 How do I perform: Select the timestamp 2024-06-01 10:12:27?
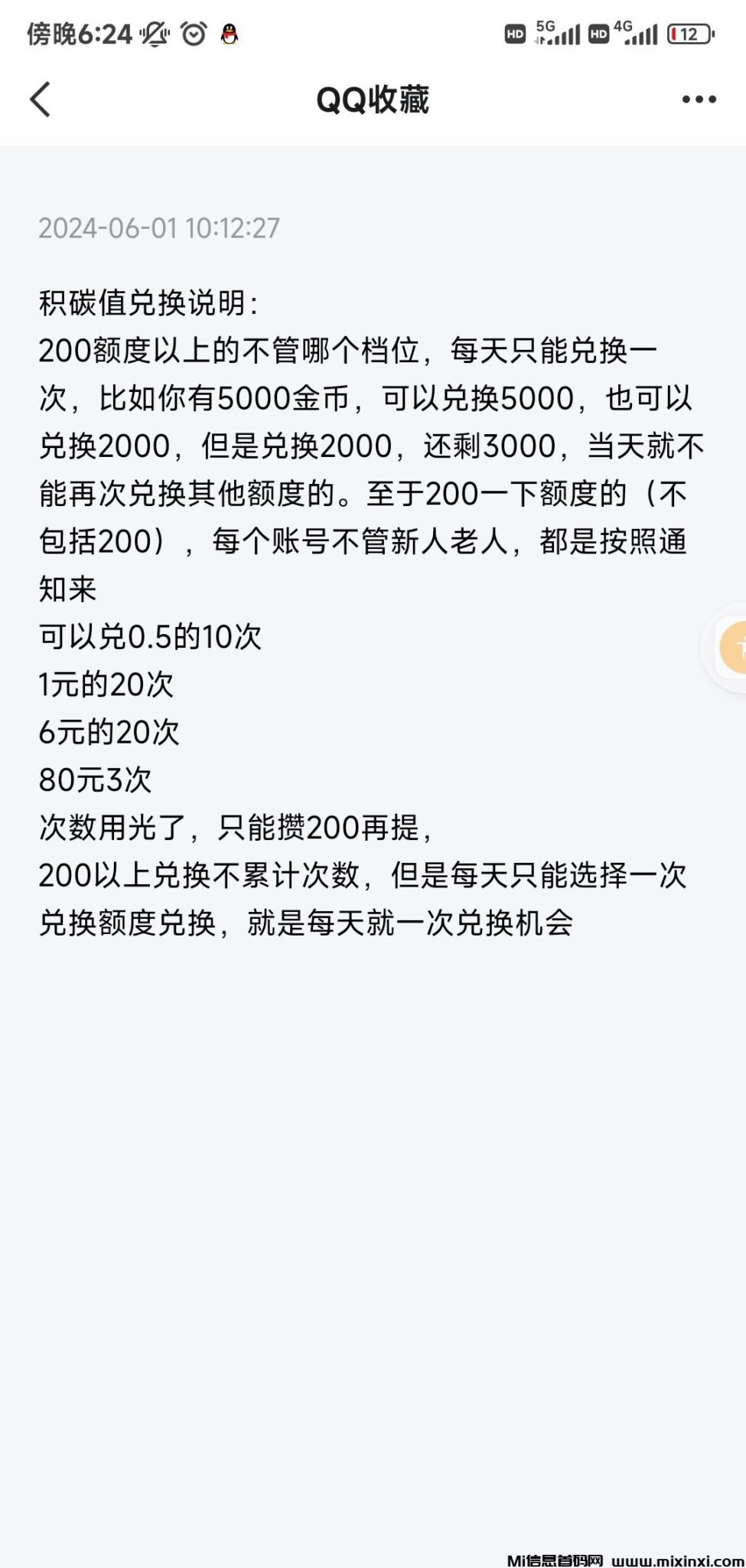click(161, 227)
